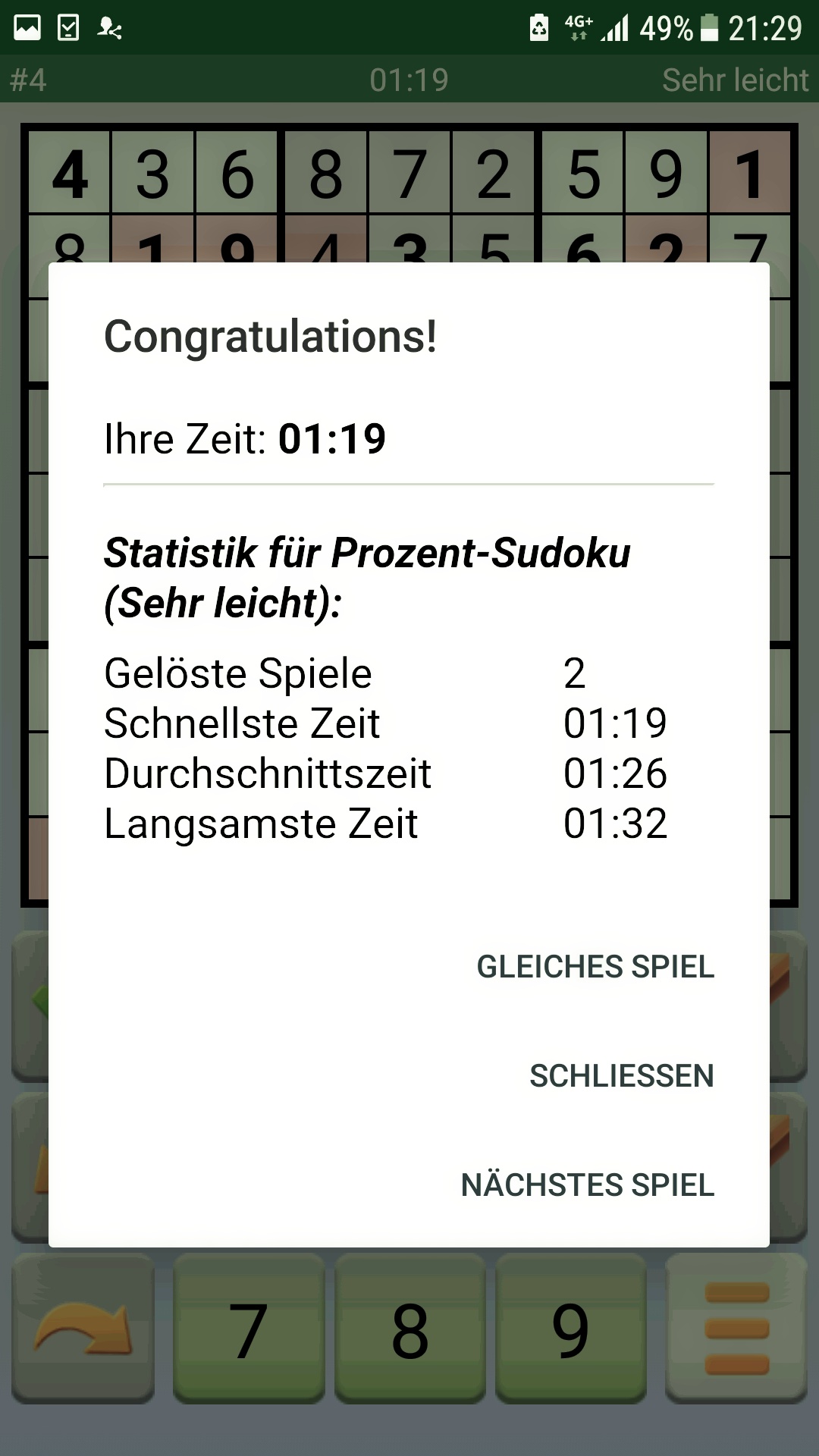Dismiss the dialog with SCHLIESSEN

pos(621,1076)
